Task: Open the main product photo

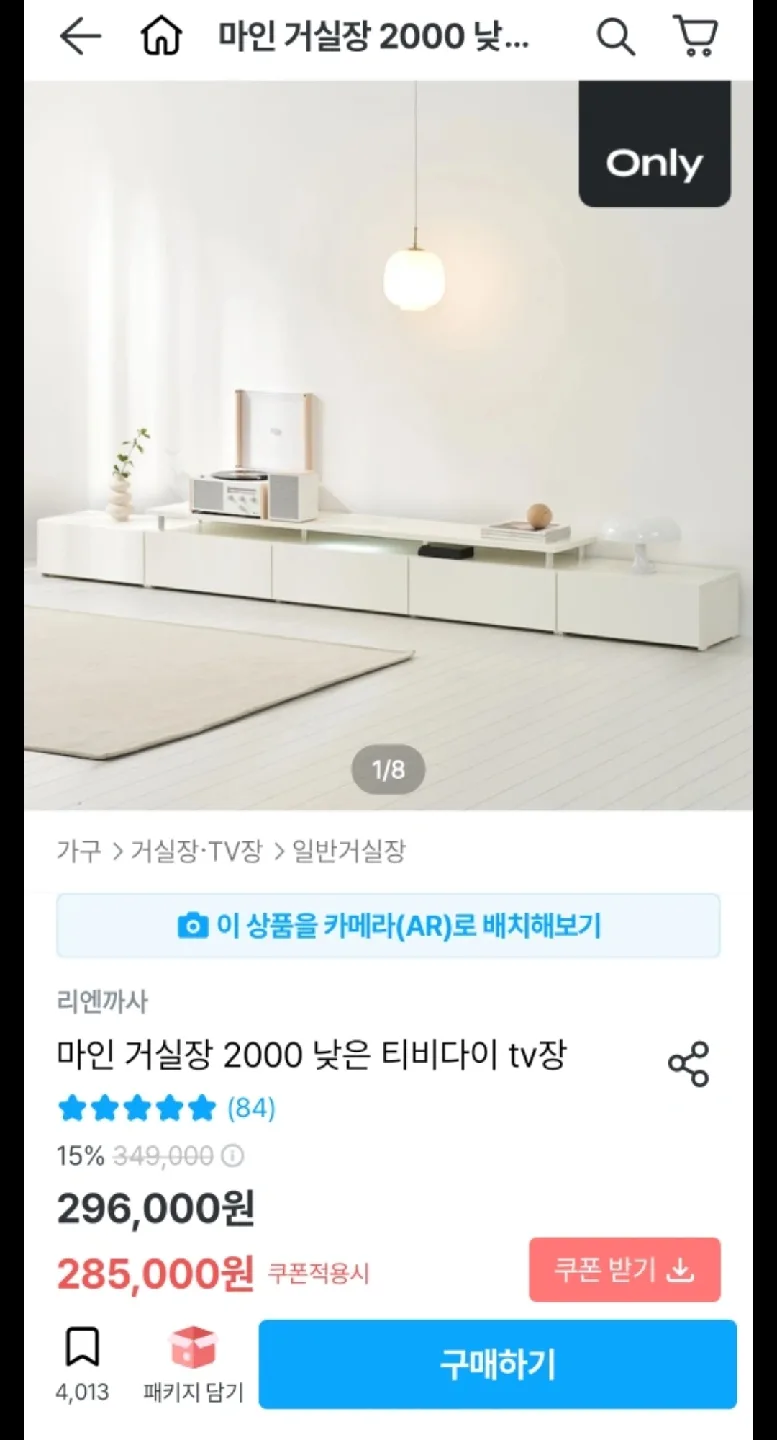Action: pyautogui.click(x=388, y=445)
